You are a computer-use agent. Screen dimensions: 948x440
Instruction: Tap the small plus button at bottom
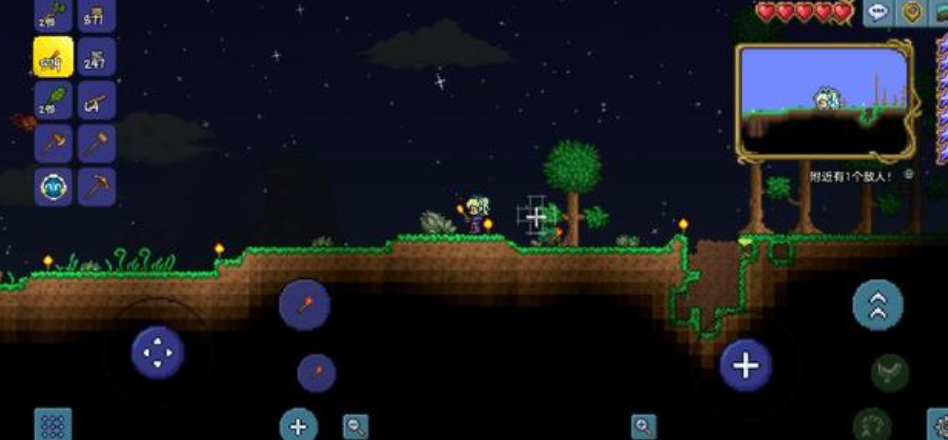[298, 426]
